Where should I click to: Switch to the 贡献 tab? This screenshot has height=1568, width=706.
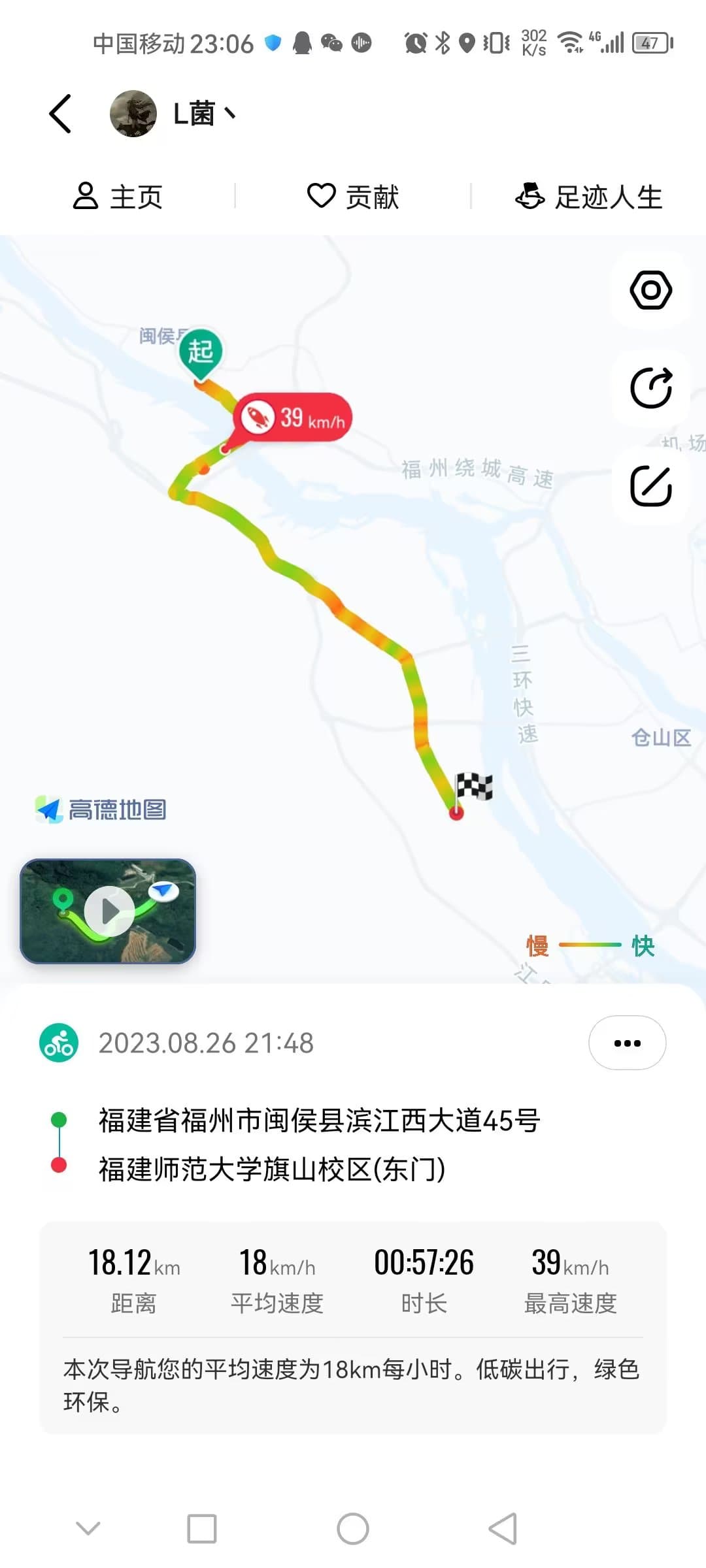tap(353, 196)
